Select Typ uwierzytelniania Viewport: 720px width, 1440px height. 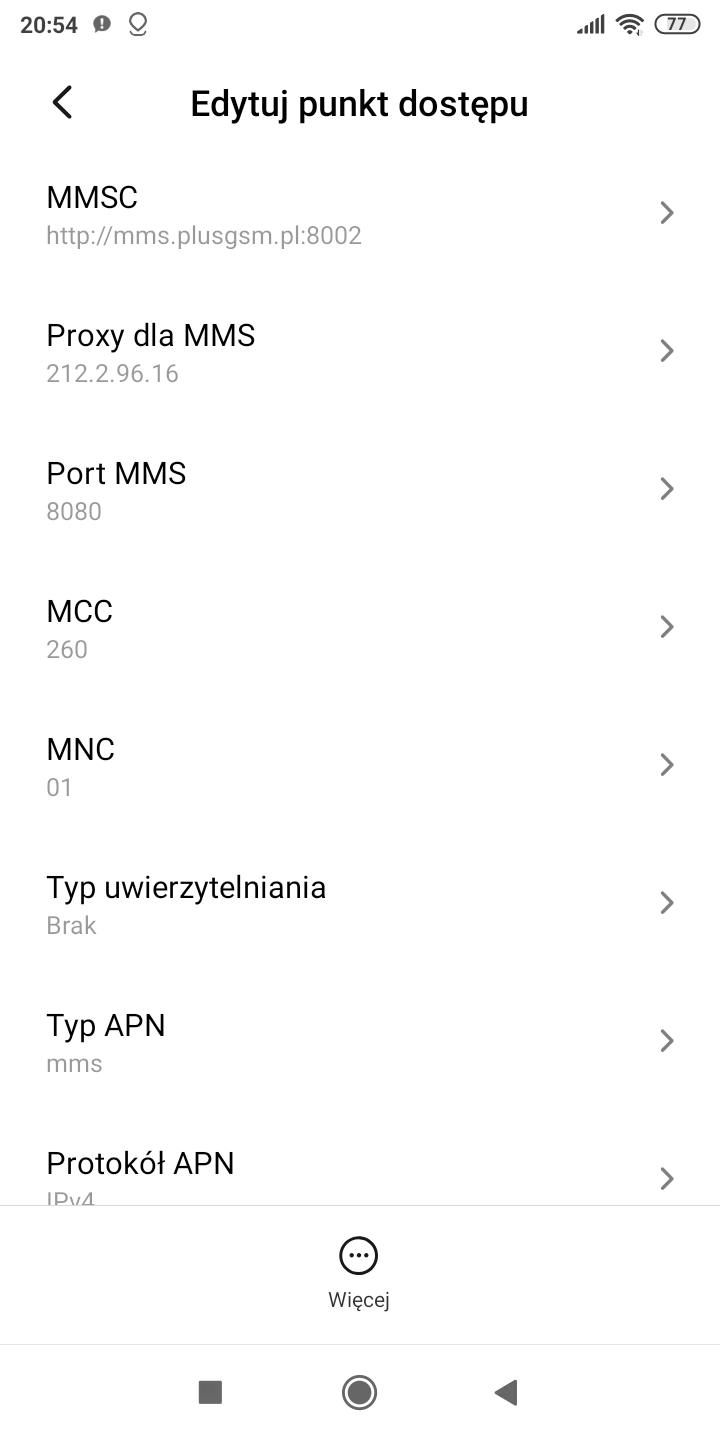(x=360, y=904)
